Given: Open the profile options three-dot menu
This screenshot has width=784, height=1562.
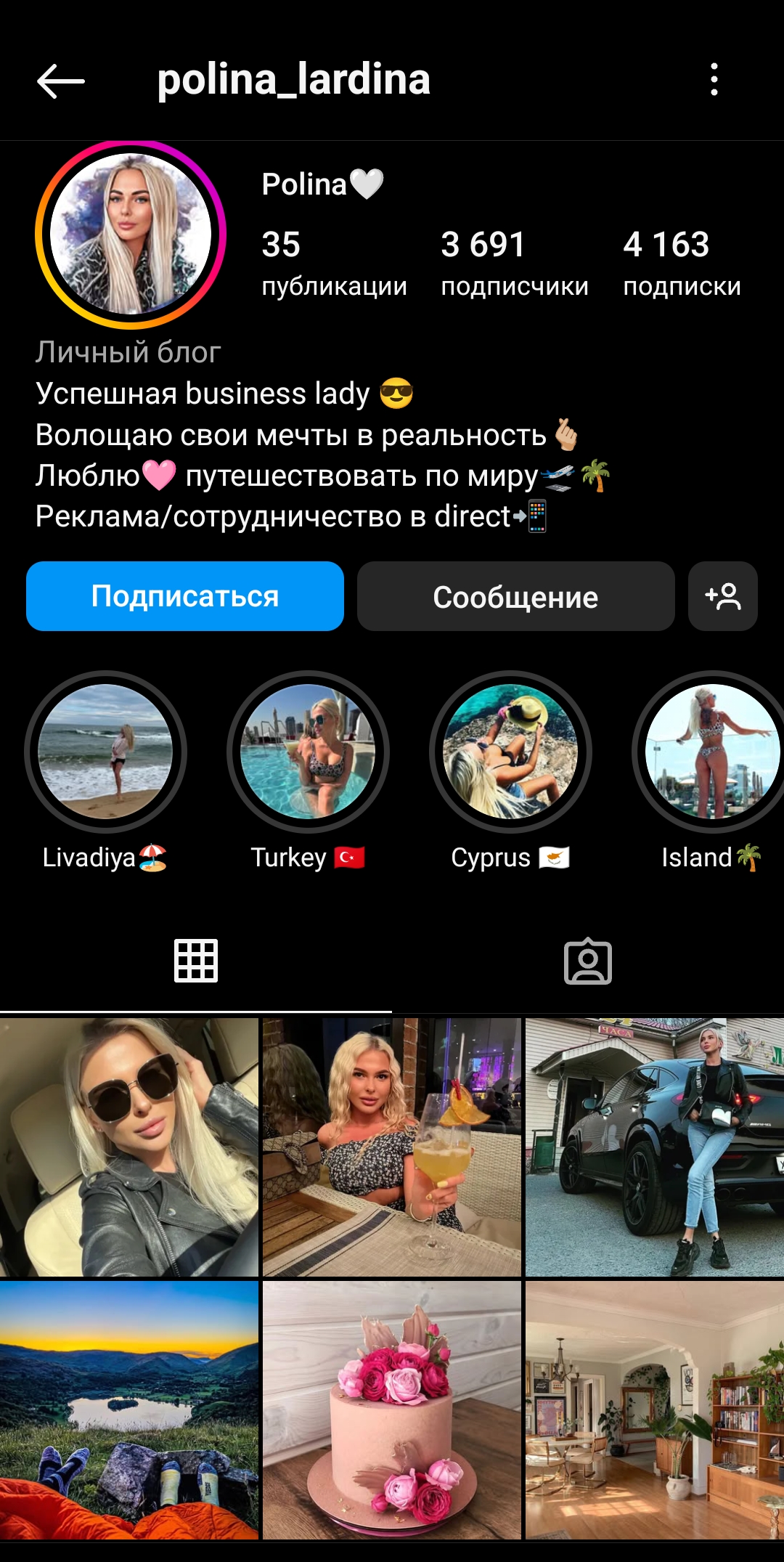Looking at the screenshot, I should (715, 80).
